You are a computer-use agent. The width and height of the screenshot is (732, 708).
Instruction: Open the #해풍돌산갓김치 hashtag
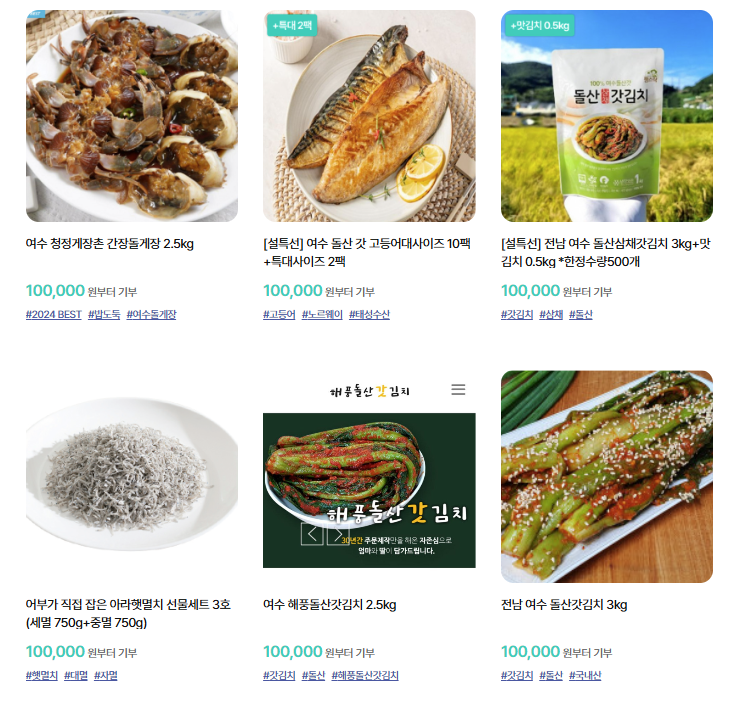(365, 675)
